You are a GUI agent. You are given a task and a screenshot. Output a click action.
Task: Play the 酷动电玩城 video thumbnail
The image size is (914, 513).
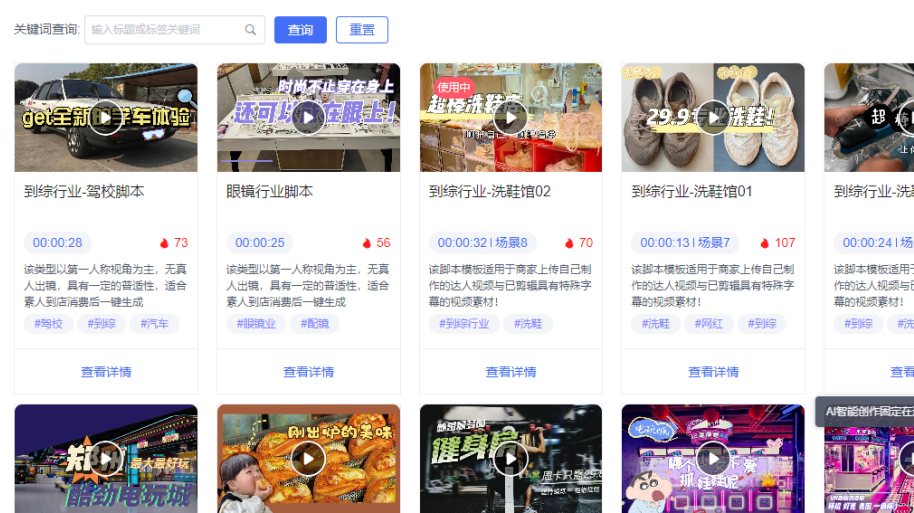(105, 458)
